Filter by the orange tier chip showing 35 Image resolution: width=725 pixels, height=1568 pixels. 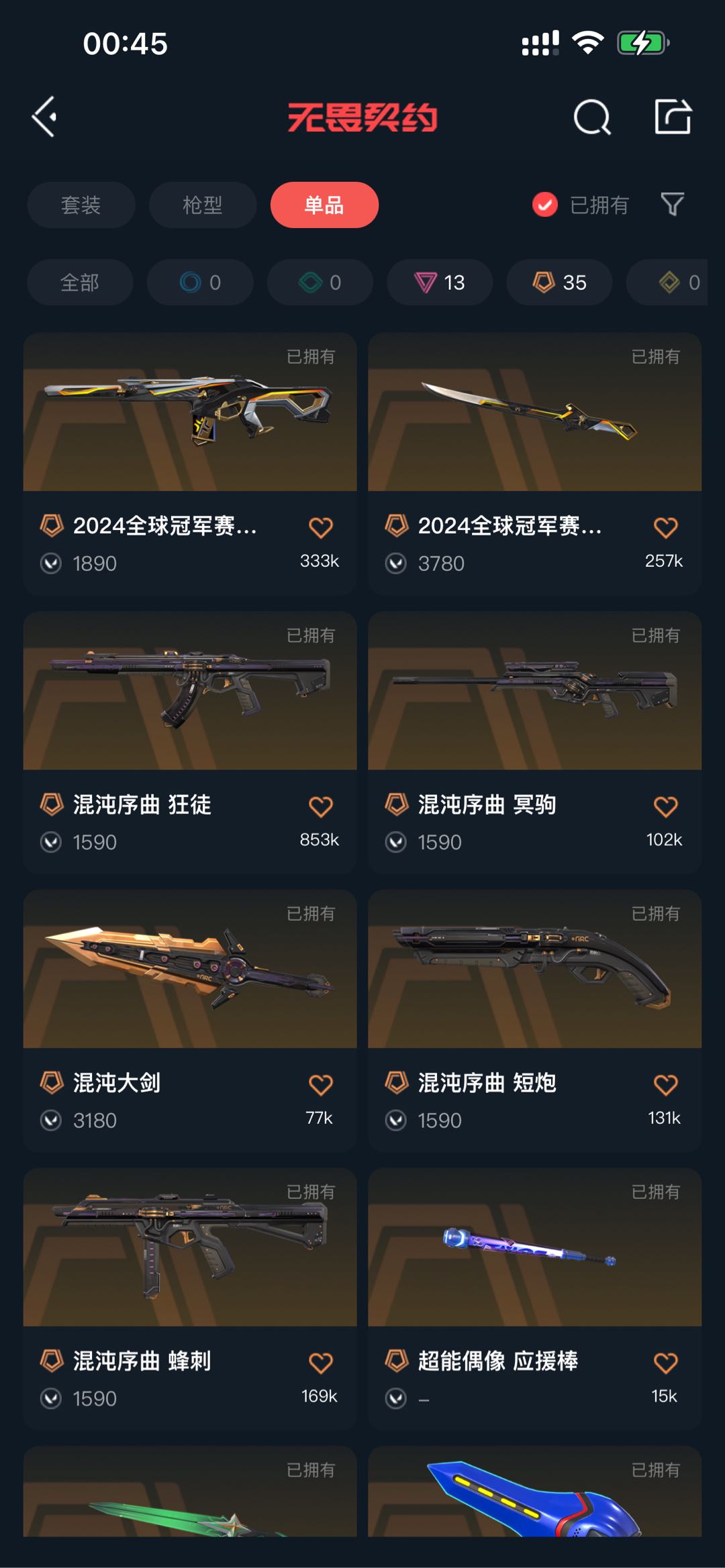click(x=559, y=282)
